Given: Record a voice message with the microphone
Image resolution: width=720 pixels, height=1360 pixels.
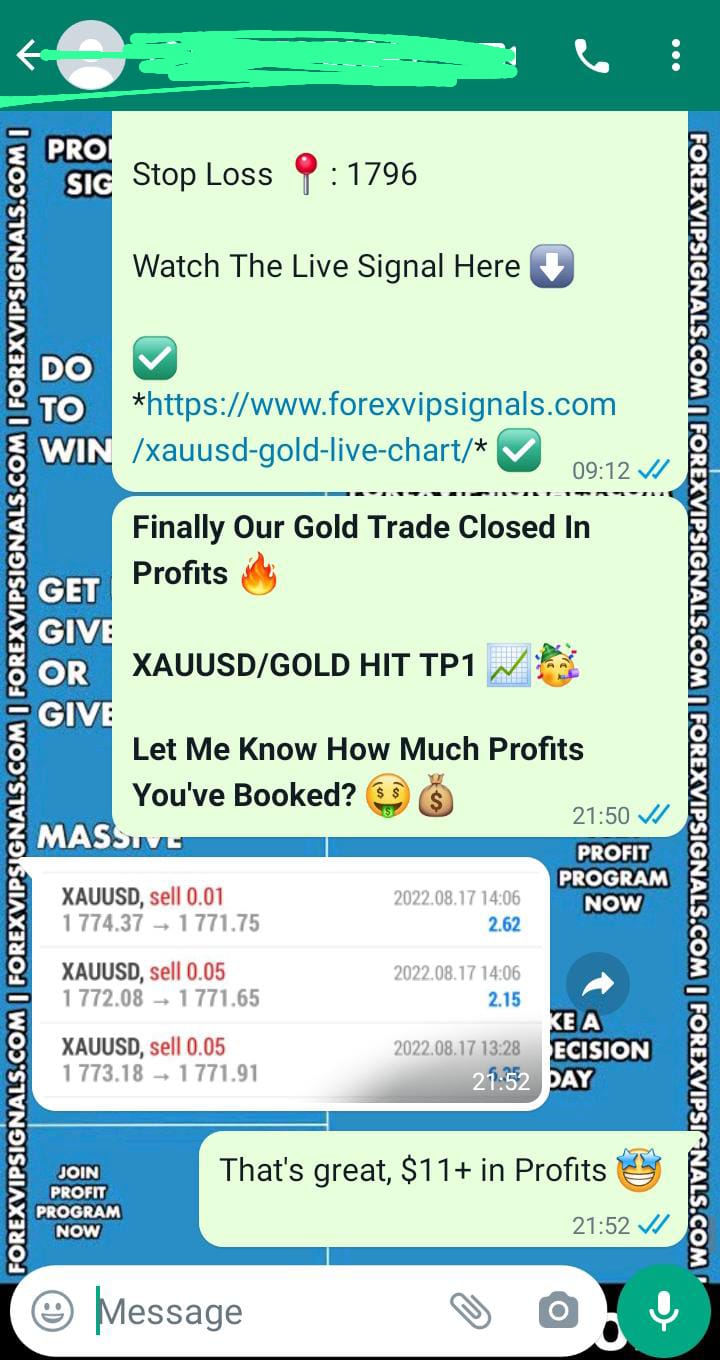Looking at the screenshot, I should [664, 1310].
